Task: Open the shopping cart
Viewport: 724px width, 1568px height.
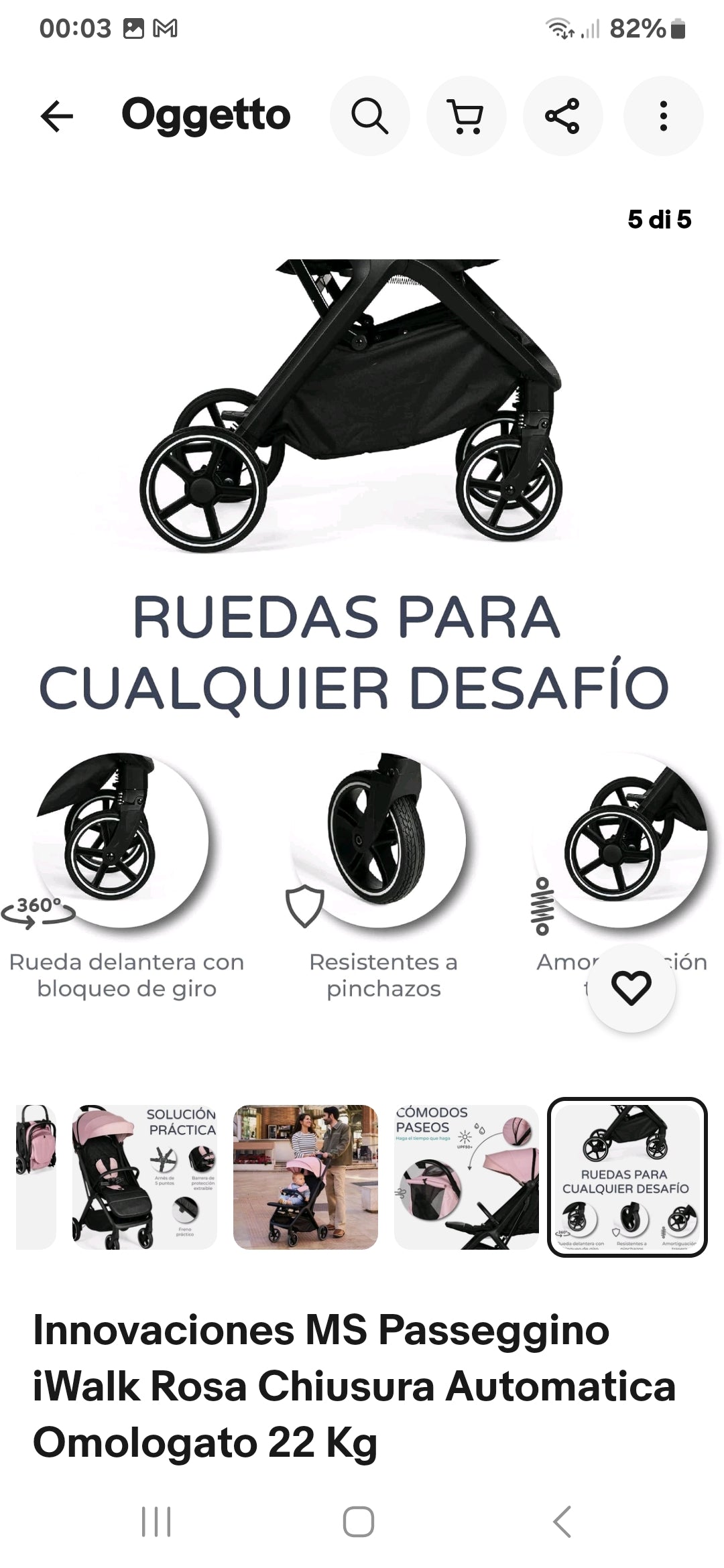Action: tap(466, 116)
